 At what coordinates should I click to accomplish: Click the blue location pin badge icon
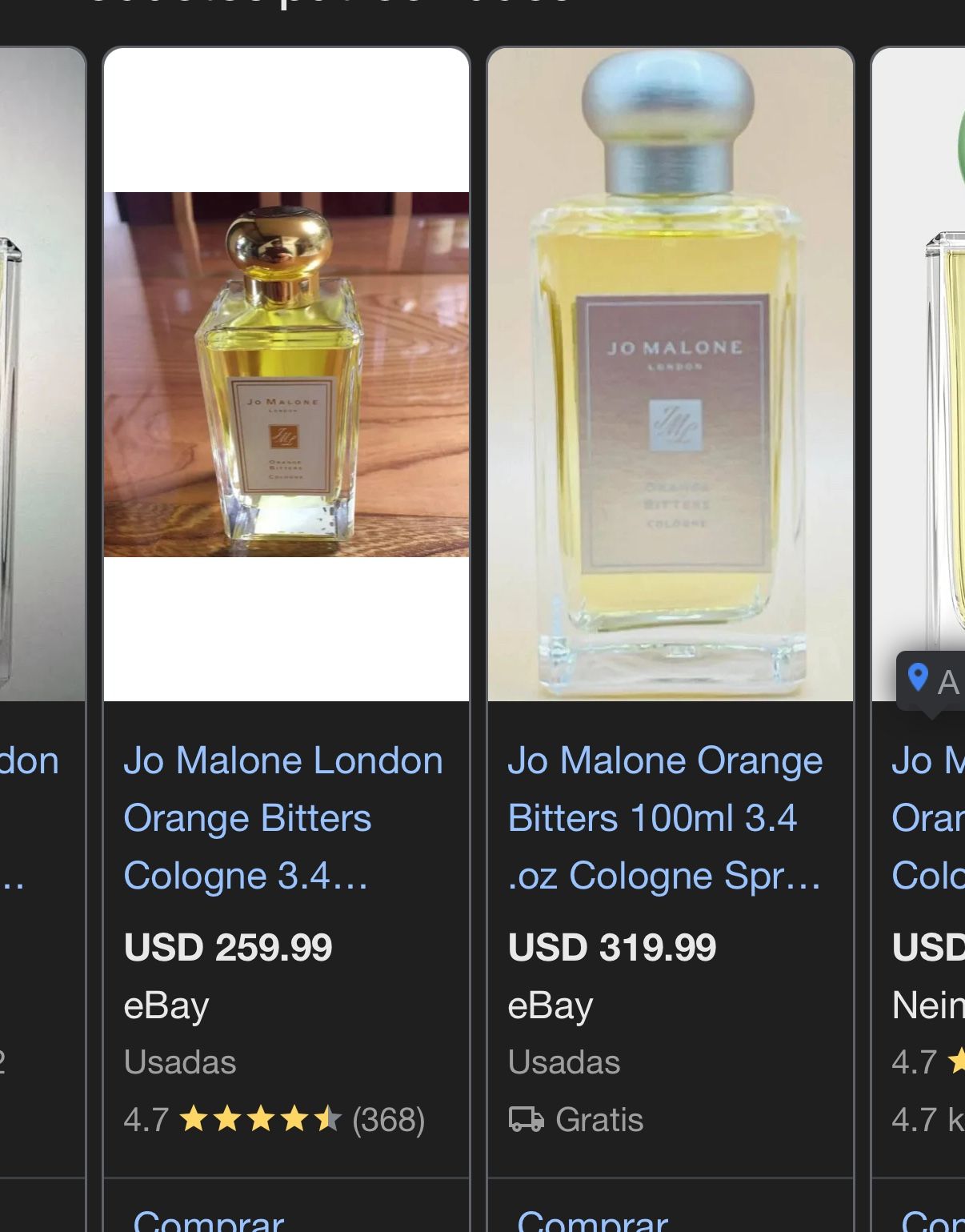pos(916,683)
